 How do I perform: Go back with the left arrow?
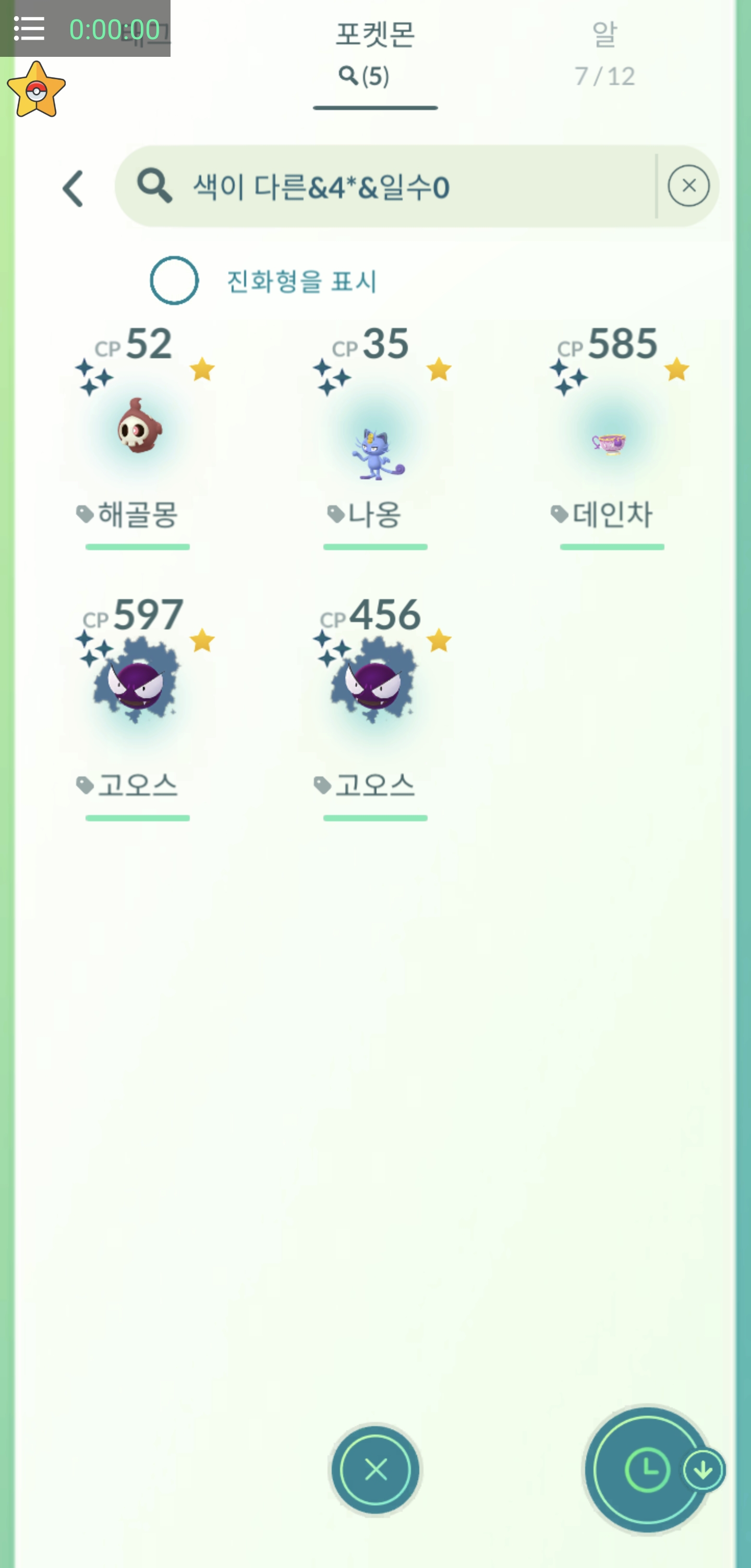[x=72, y=188]
